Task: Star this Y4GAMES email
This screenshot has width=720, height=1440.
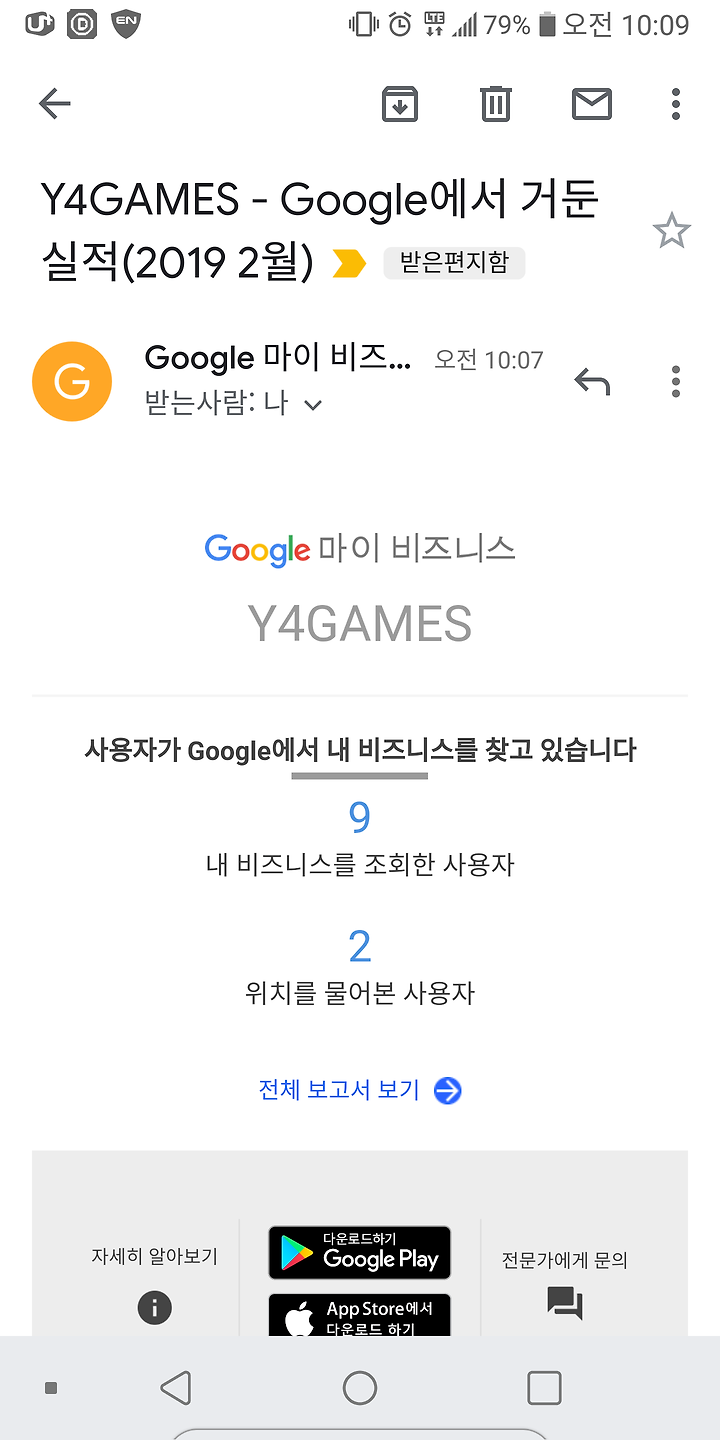Action: point(671,232)
